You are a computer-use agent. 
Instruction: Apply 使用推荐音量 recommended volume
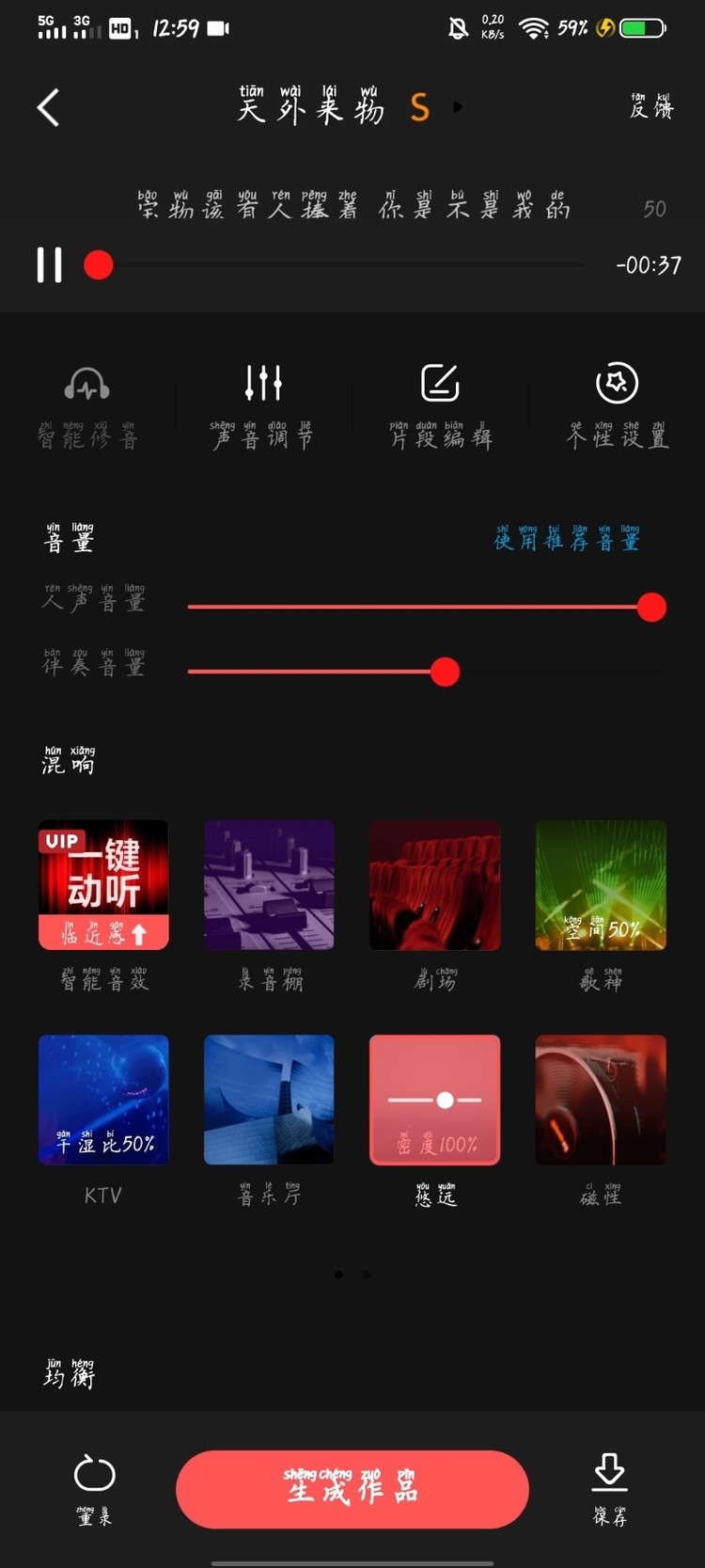(x=567, y=539)
